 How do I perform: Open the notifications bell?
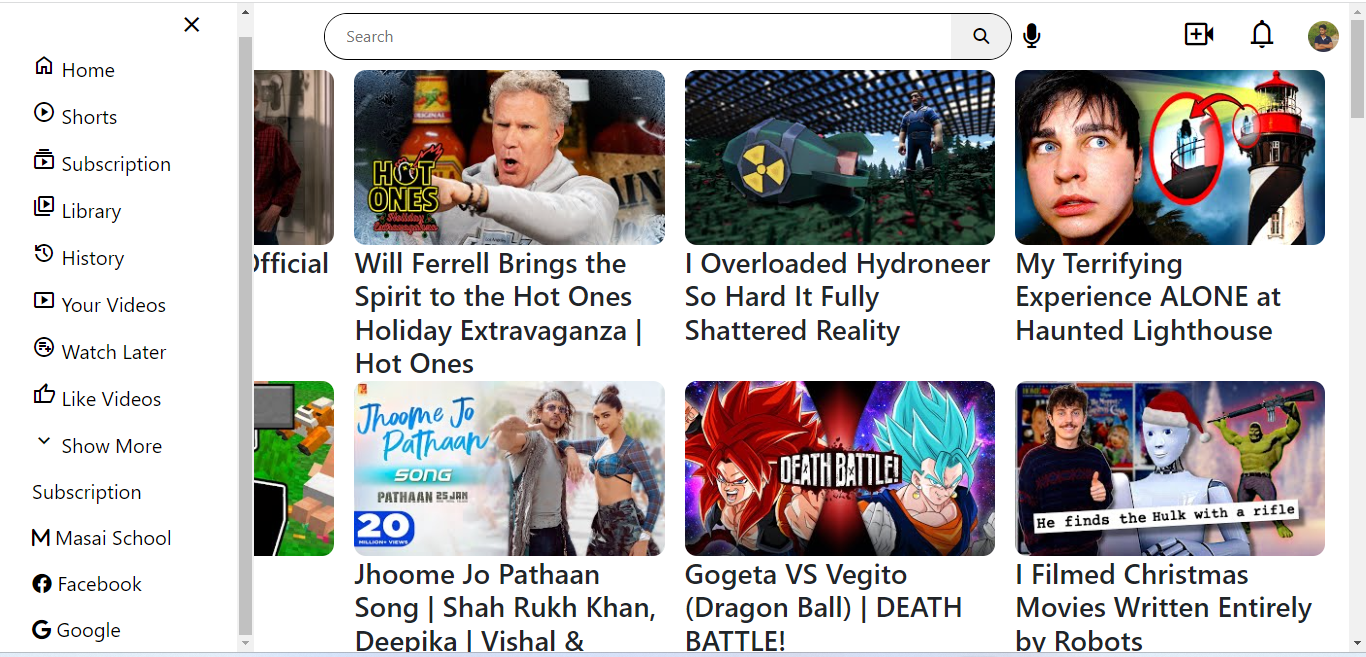(1262, 35)
